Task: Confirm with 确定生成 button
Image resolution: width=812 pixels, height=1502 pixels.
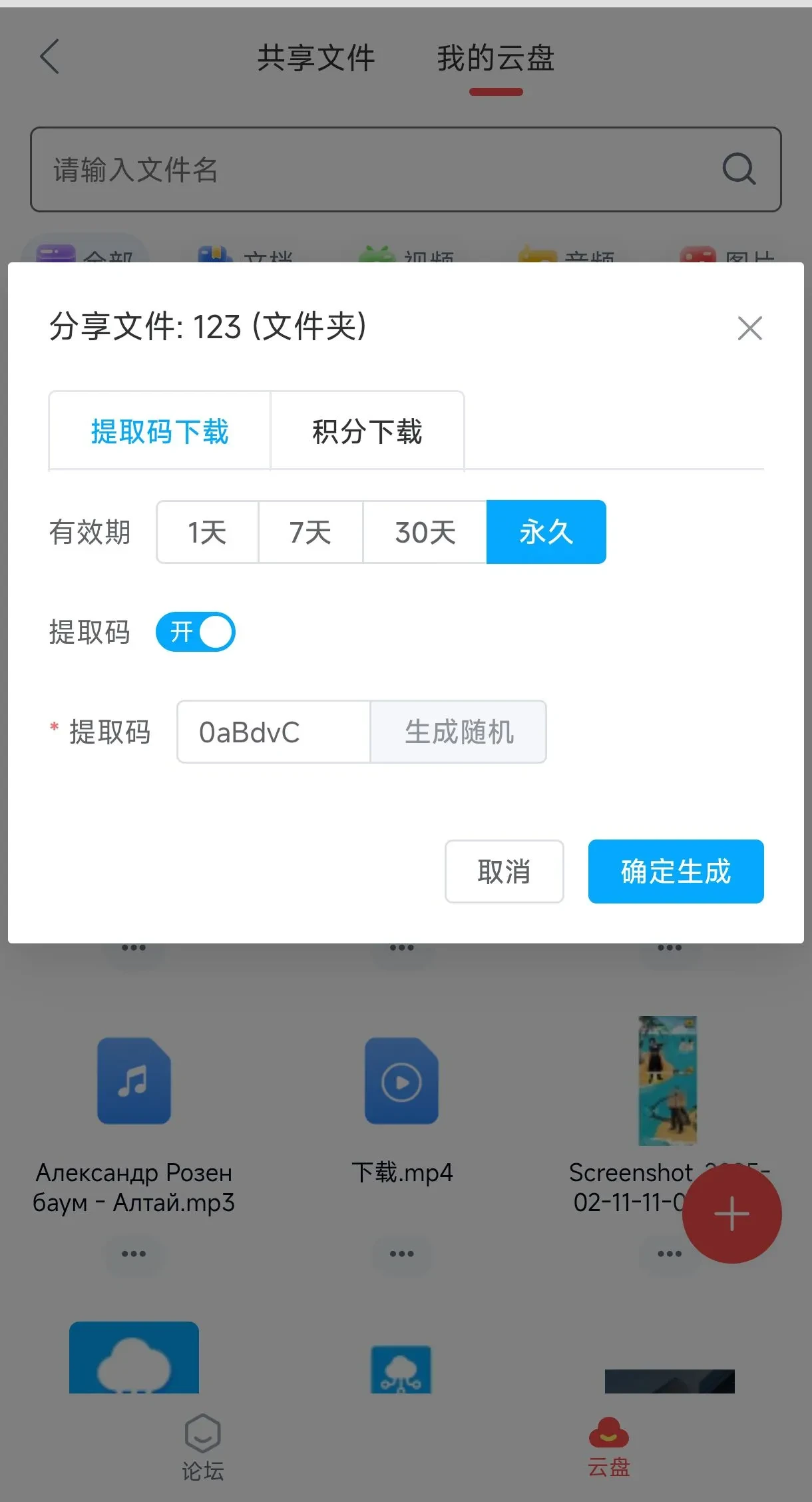Action: tap(676, 872)
